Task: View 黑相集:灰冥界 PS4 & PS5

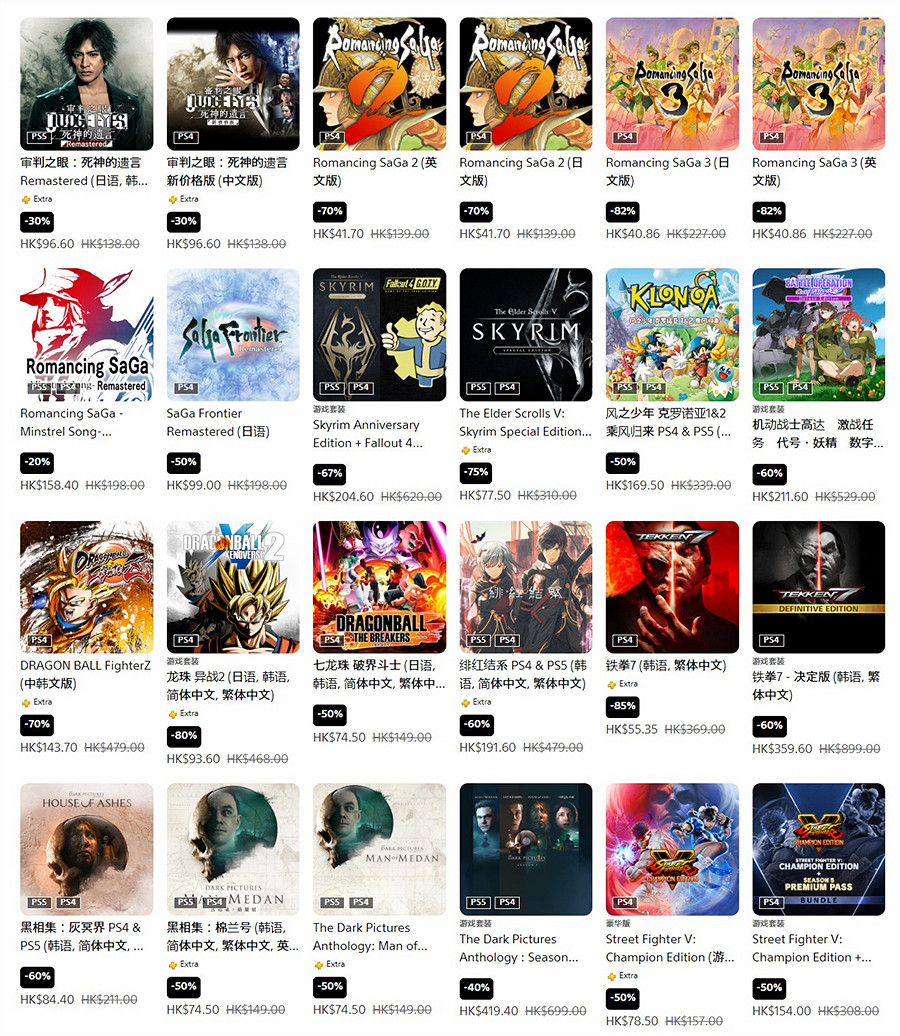Action: pyautogui.click(x=86, y=848)
